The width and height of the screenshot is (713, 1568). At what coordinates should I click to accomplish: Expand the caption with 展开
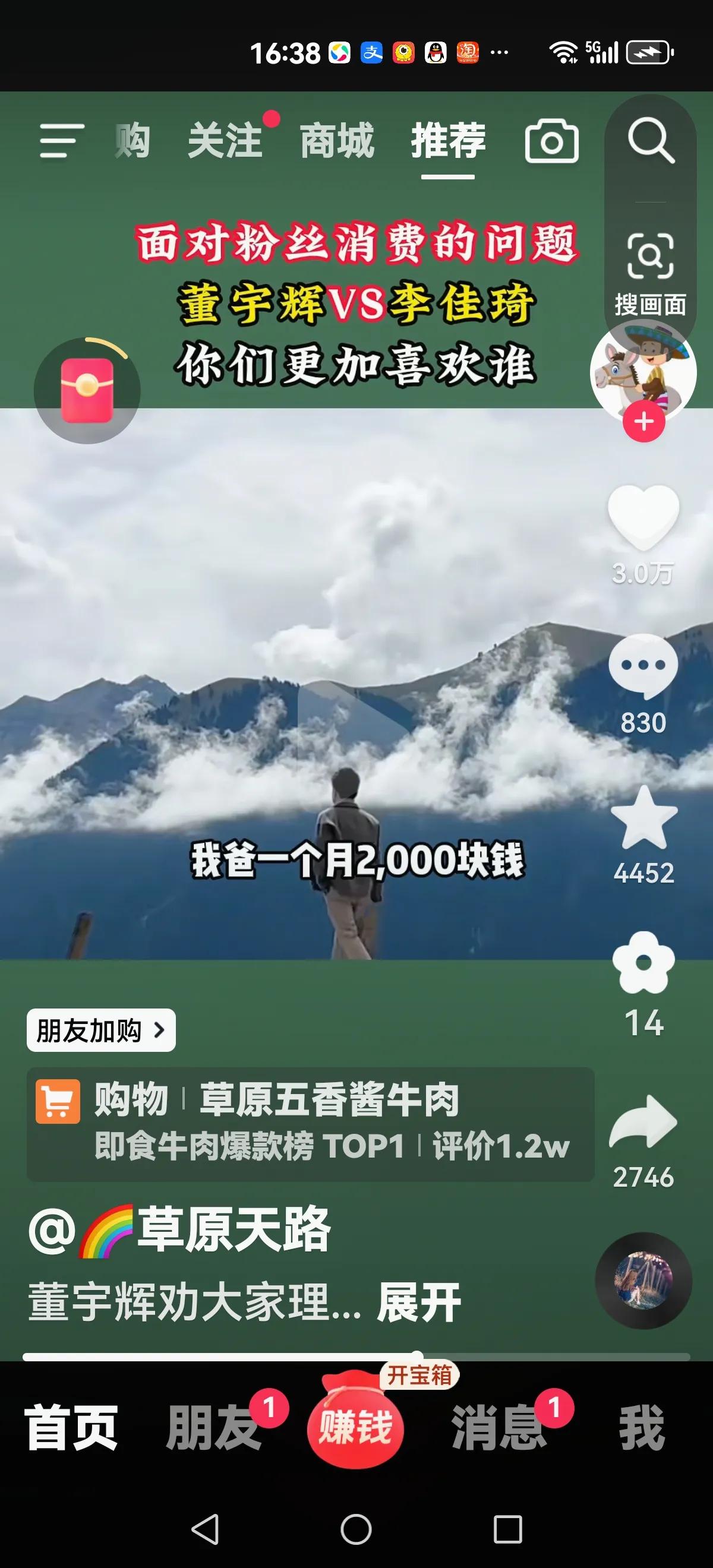pos(419,1303)
